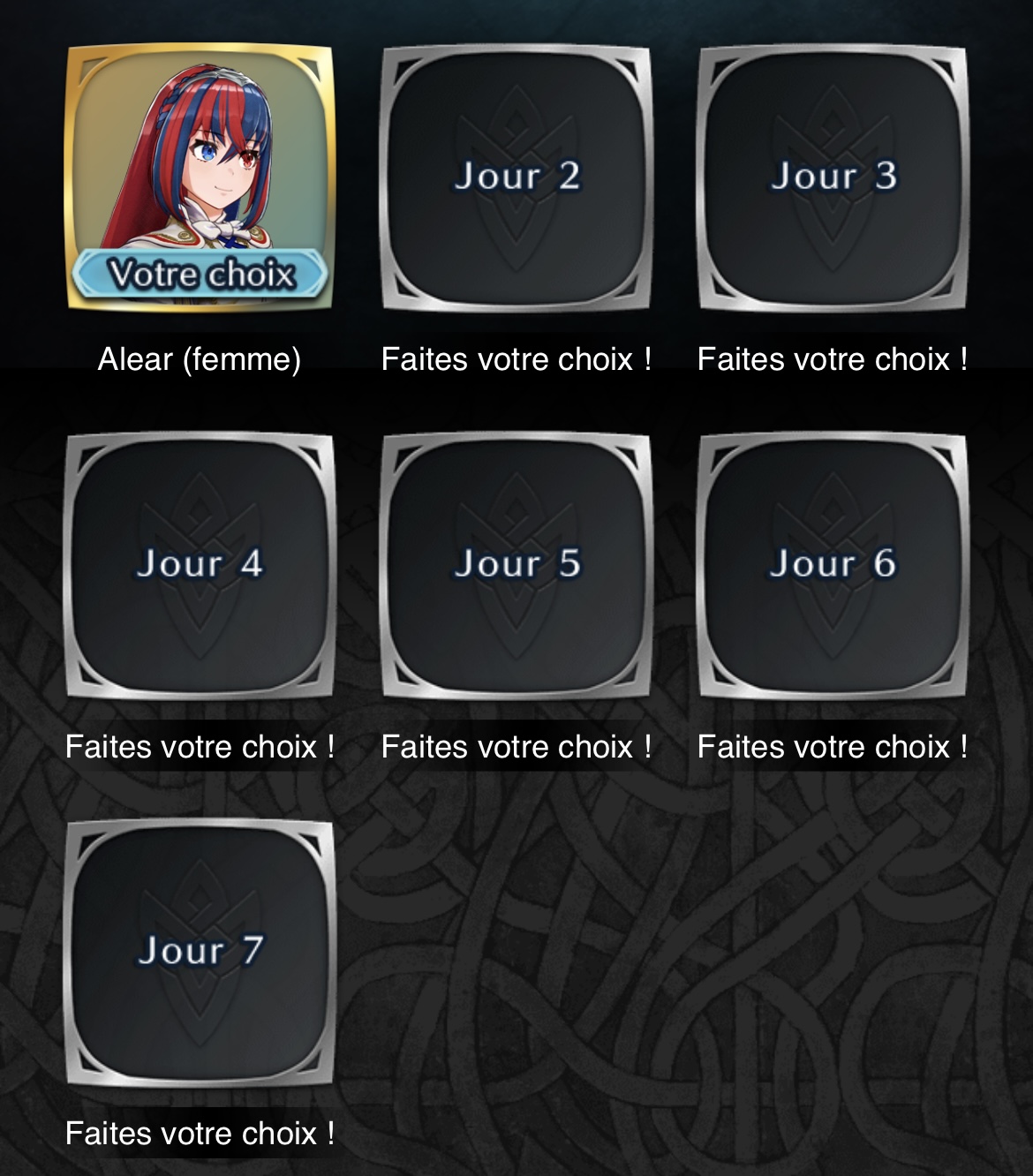This screenshot has height=1176, width=1033.
Task: Open the Jour 5 slot
Action: 516,565
